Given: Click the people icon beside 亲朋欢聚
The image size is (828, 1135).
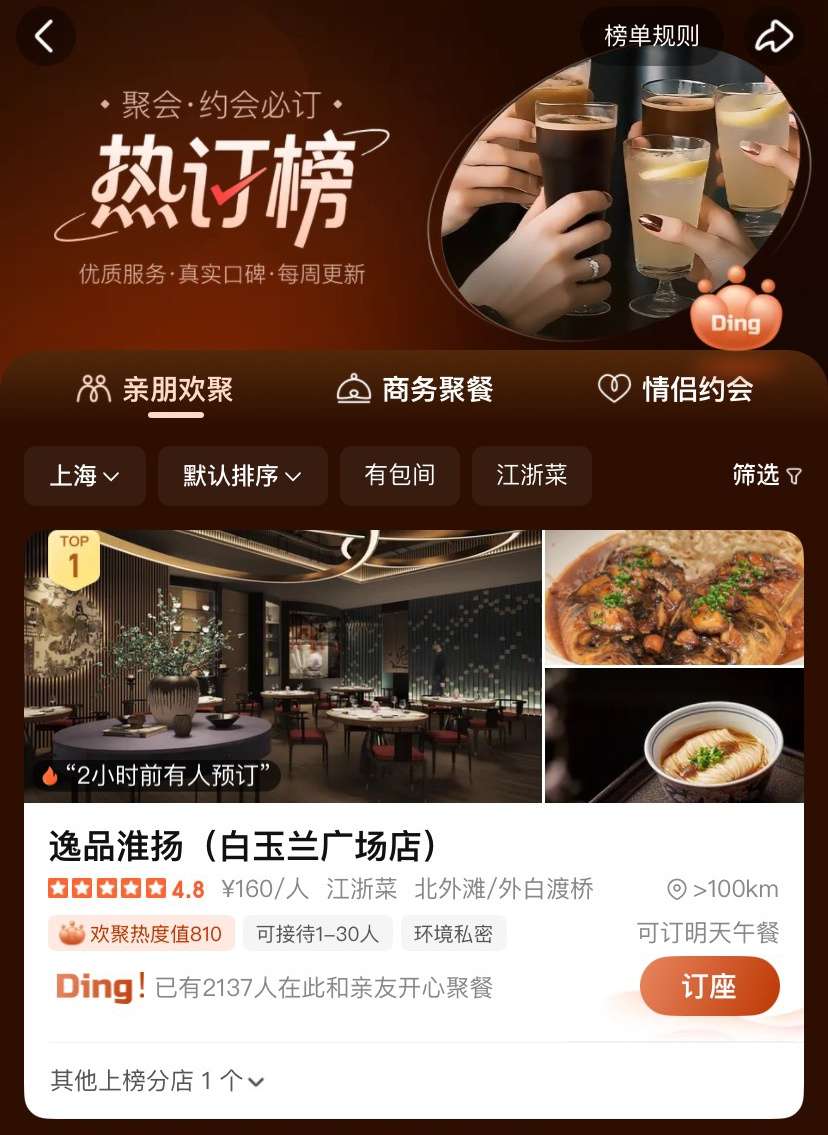Looking at the screenshot, I should click(x=95, y=388).
